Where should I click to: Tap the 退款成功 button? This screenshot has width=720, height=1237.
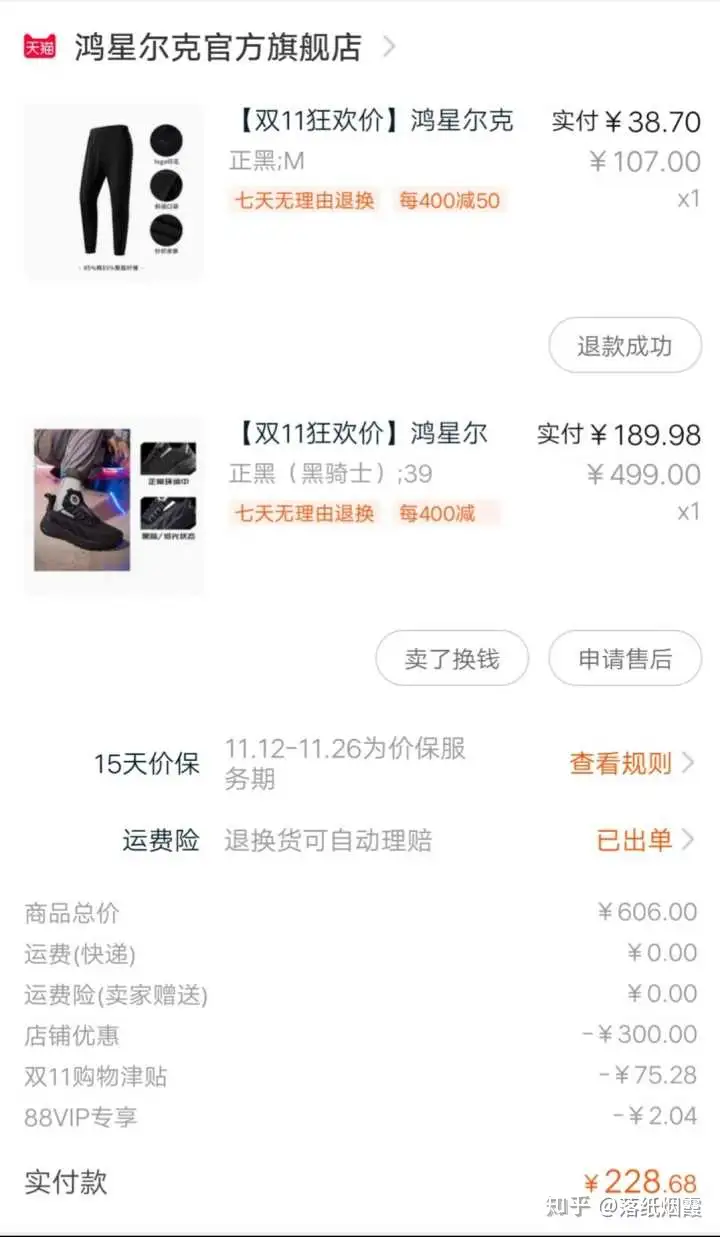pyautogui.click(x=624, y=346)
